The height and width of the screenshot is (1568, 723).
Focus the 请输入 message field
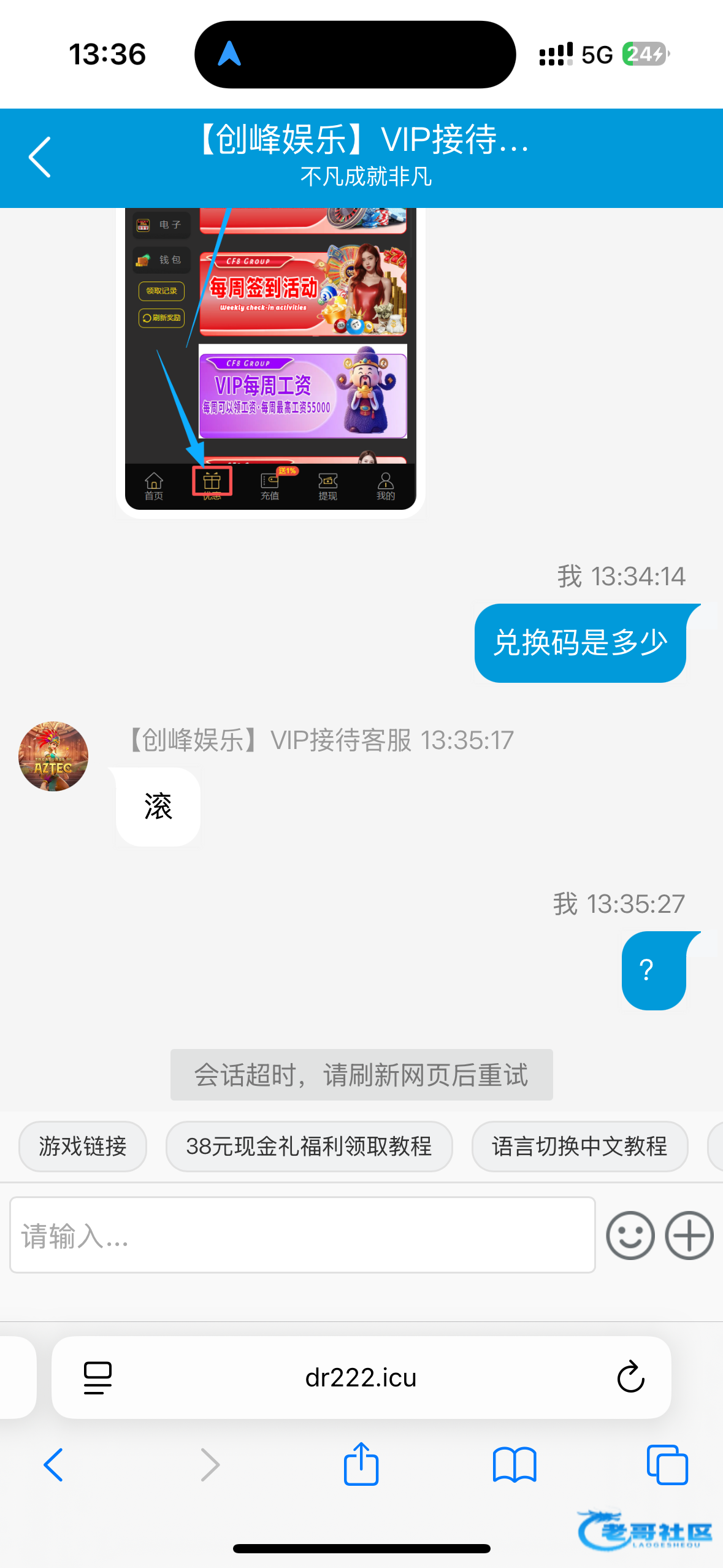coord(302,1235)
